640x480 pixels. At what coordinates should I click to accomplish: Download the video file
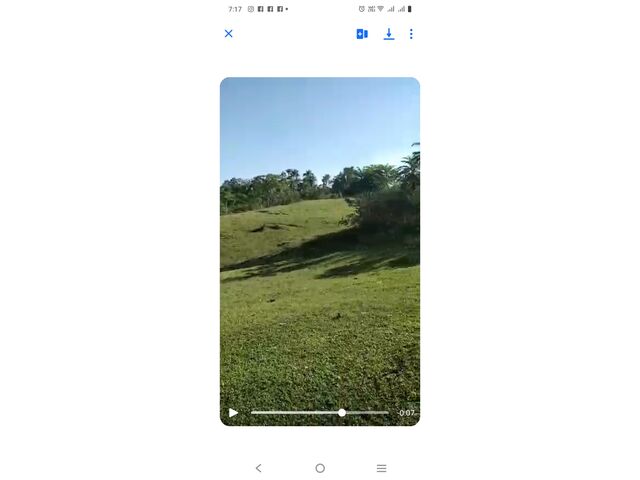click(x=389, y=34)
